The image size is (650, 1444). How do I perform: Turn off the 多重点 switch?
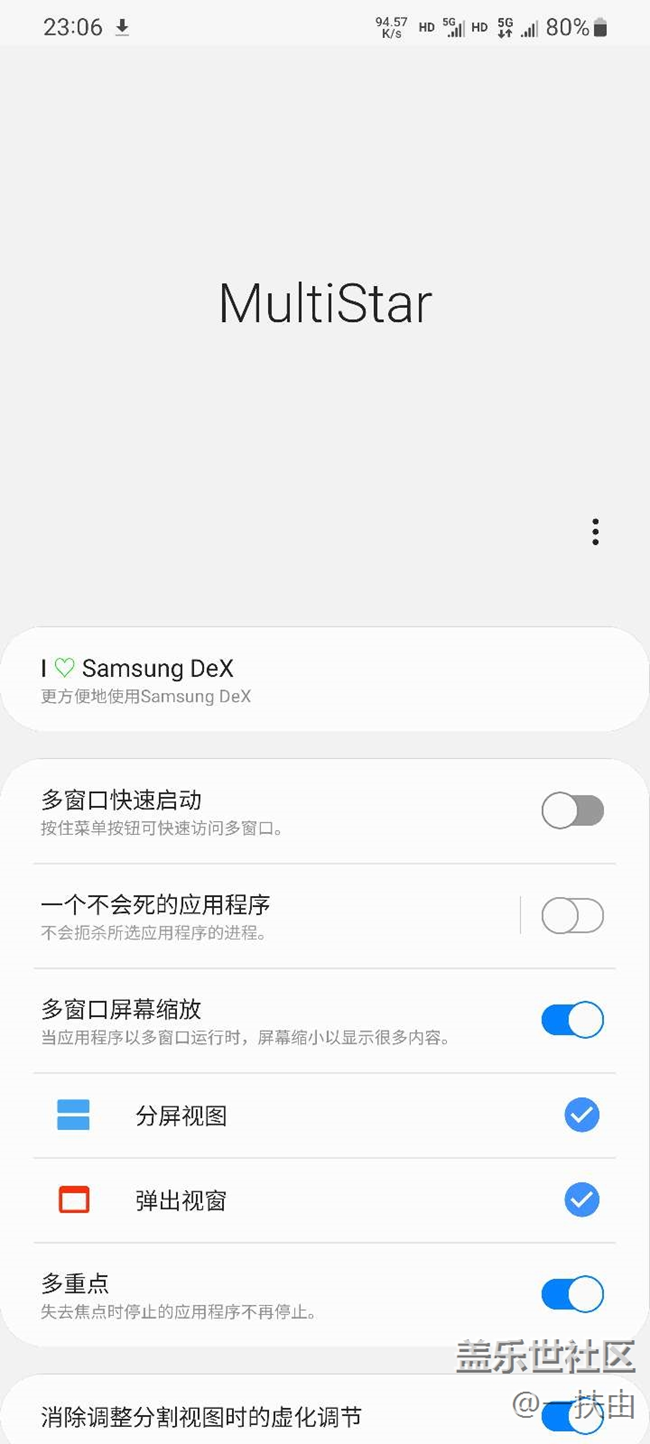[572, 1294]
